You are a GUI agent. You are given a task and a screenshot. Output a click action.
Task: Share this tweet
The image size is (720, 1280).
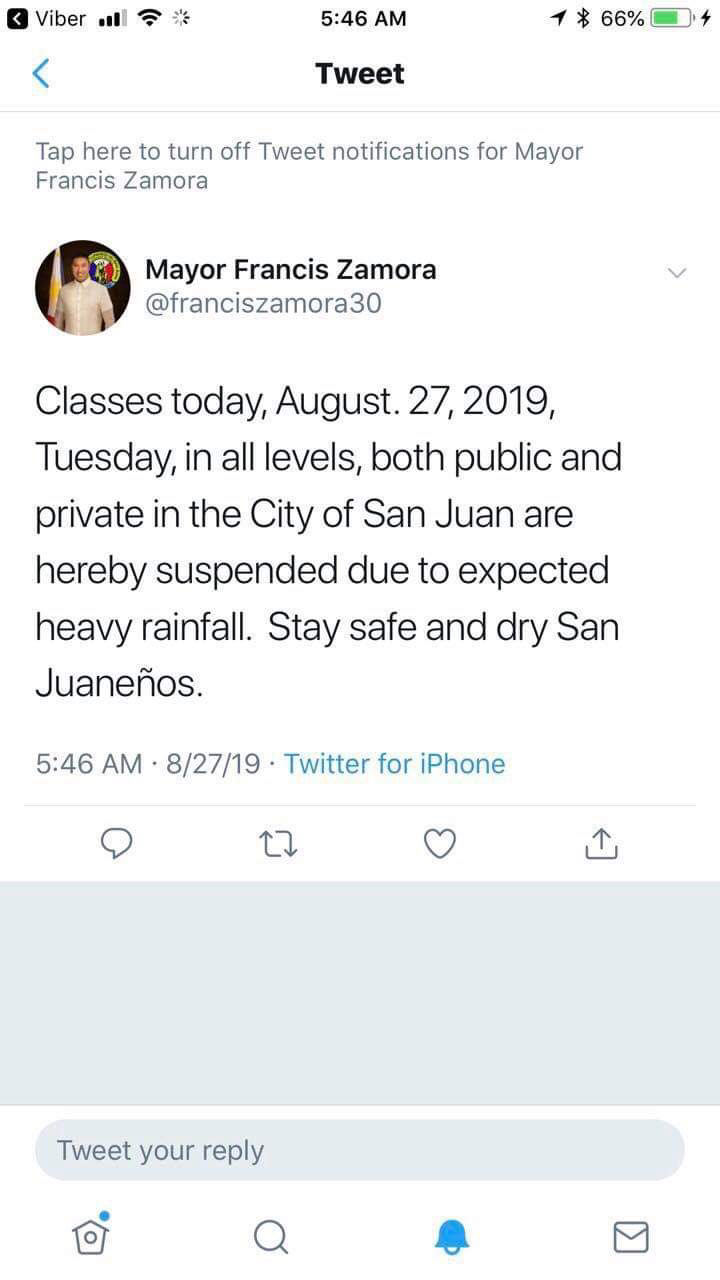click(x=600, y=845)
